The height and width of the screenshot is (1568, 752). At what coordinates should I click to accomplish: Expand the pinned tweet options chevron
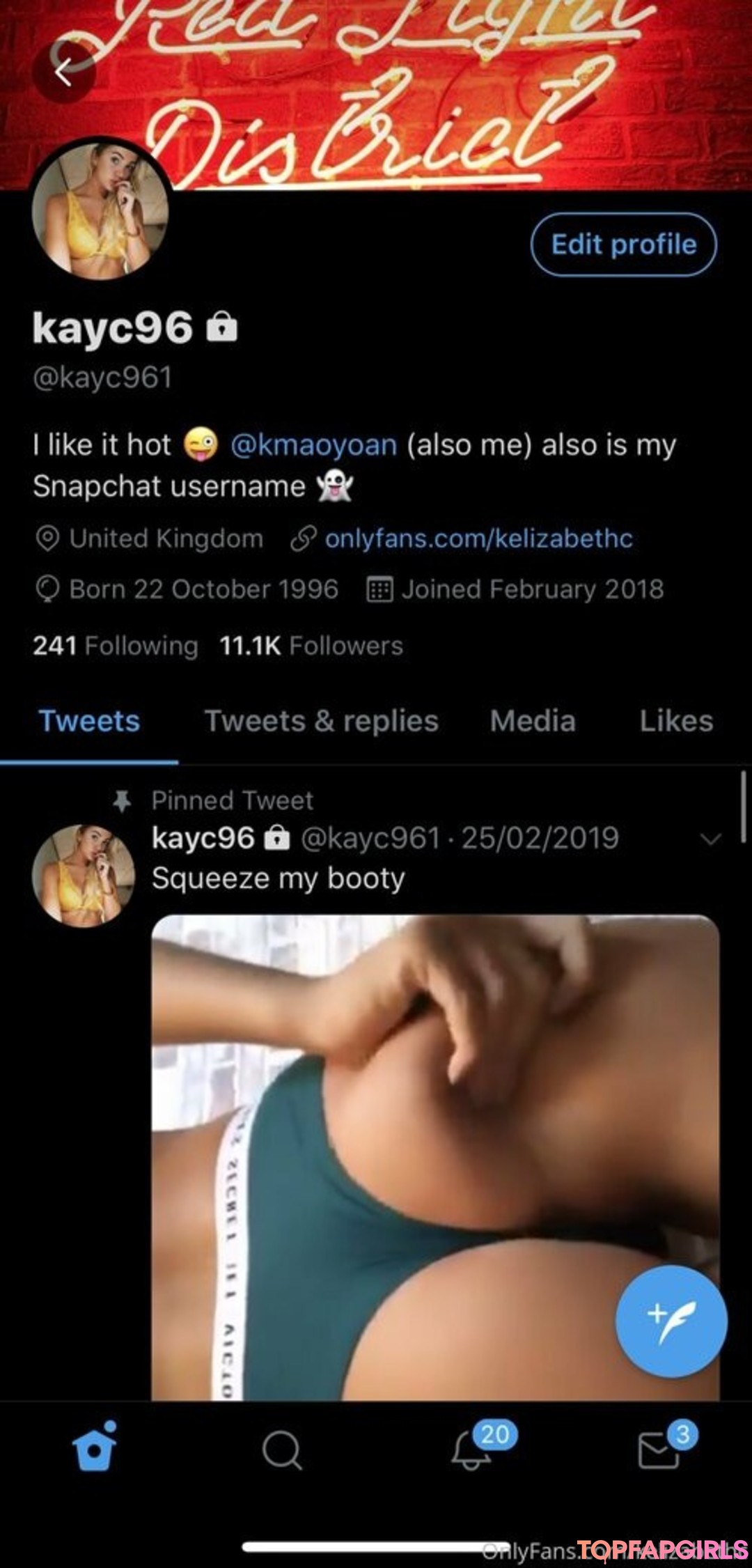[x=710, y=839]
